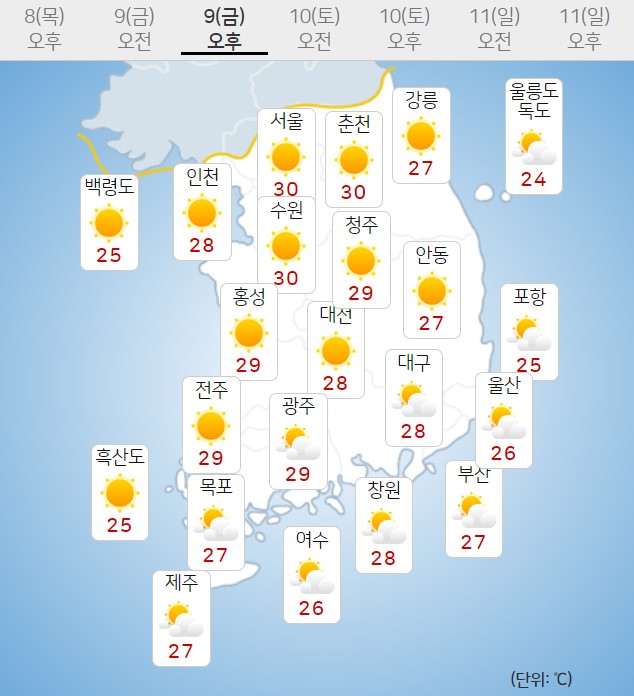View the 11(일) 오후 forecast tab
Viewport: 634px width, 696px height.
(x=585, y=28)
